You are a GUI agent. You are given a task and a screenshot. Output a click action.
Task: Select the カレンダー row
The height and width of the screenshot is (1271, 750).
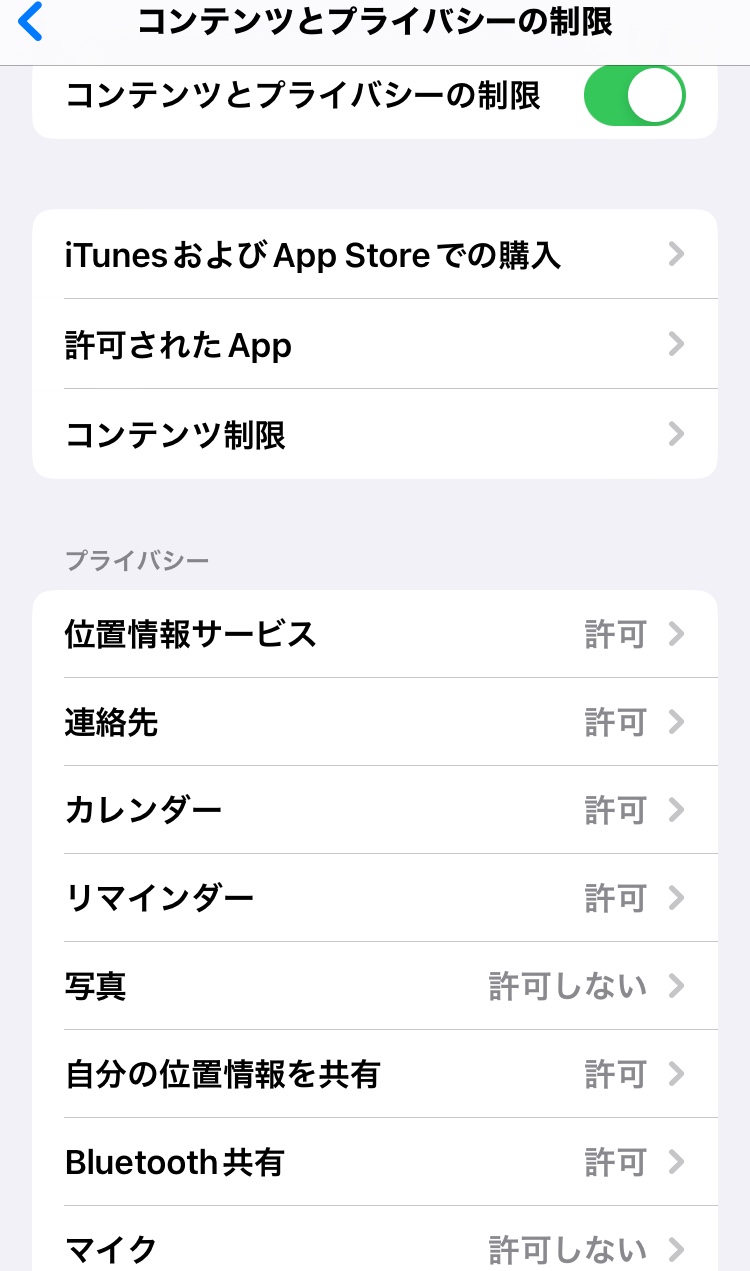click(x=375, y=810)
